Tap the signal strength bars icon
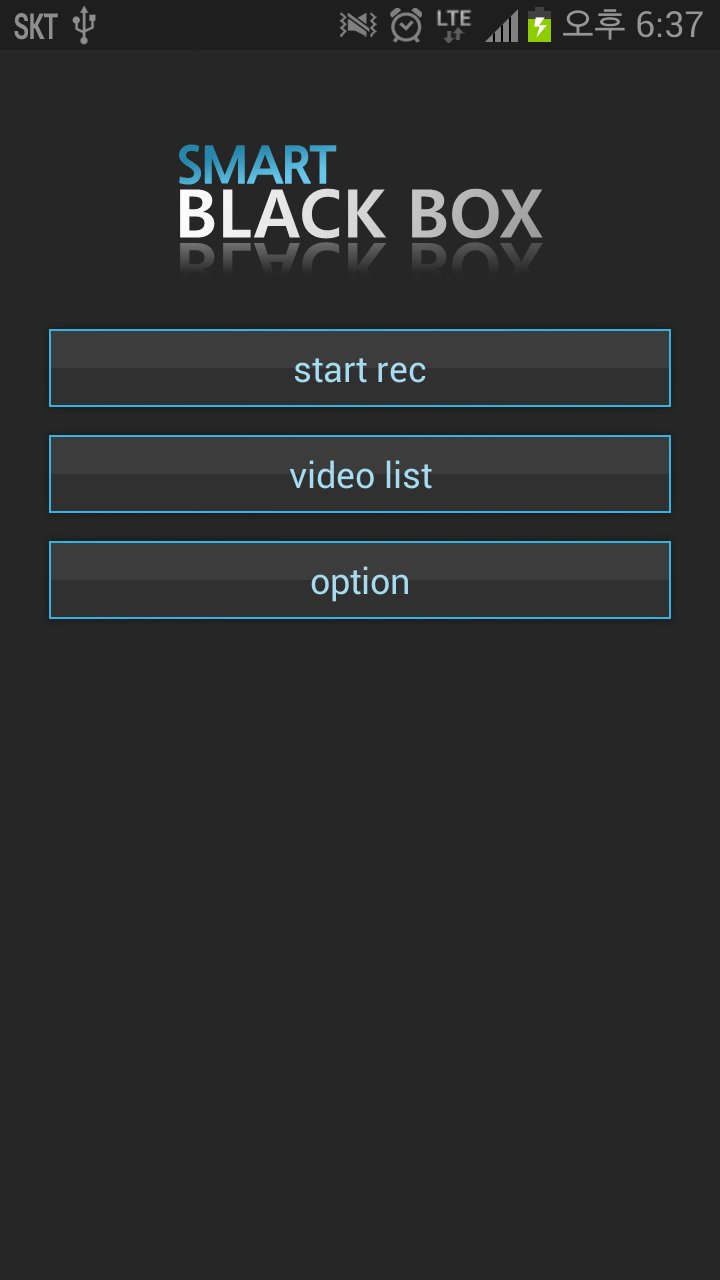This screenshot has width=720, height=1280. pyautogui.click(x=502, y=25)
